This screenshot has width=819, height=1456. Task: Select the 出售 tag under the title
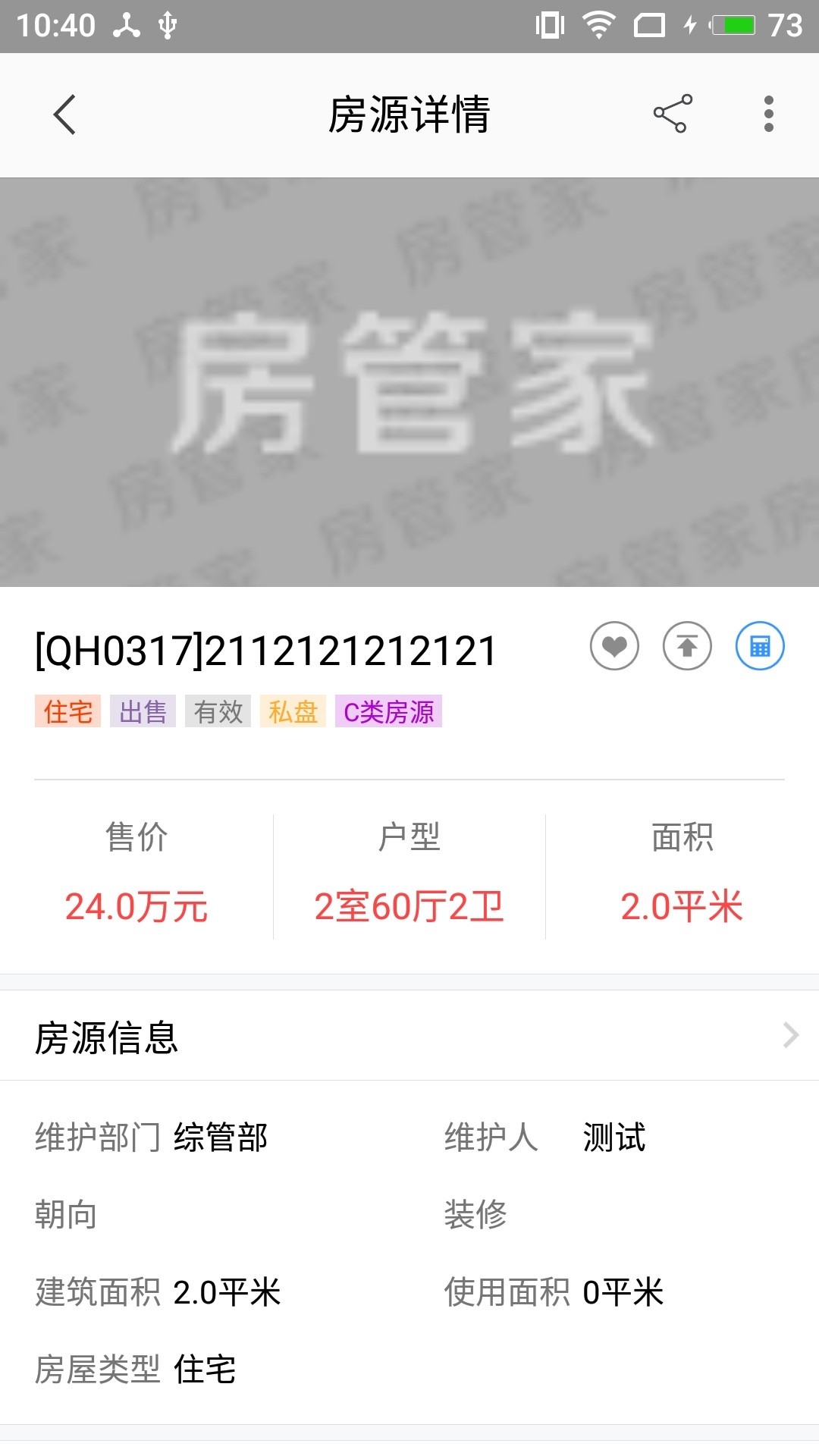click(143, 711)
